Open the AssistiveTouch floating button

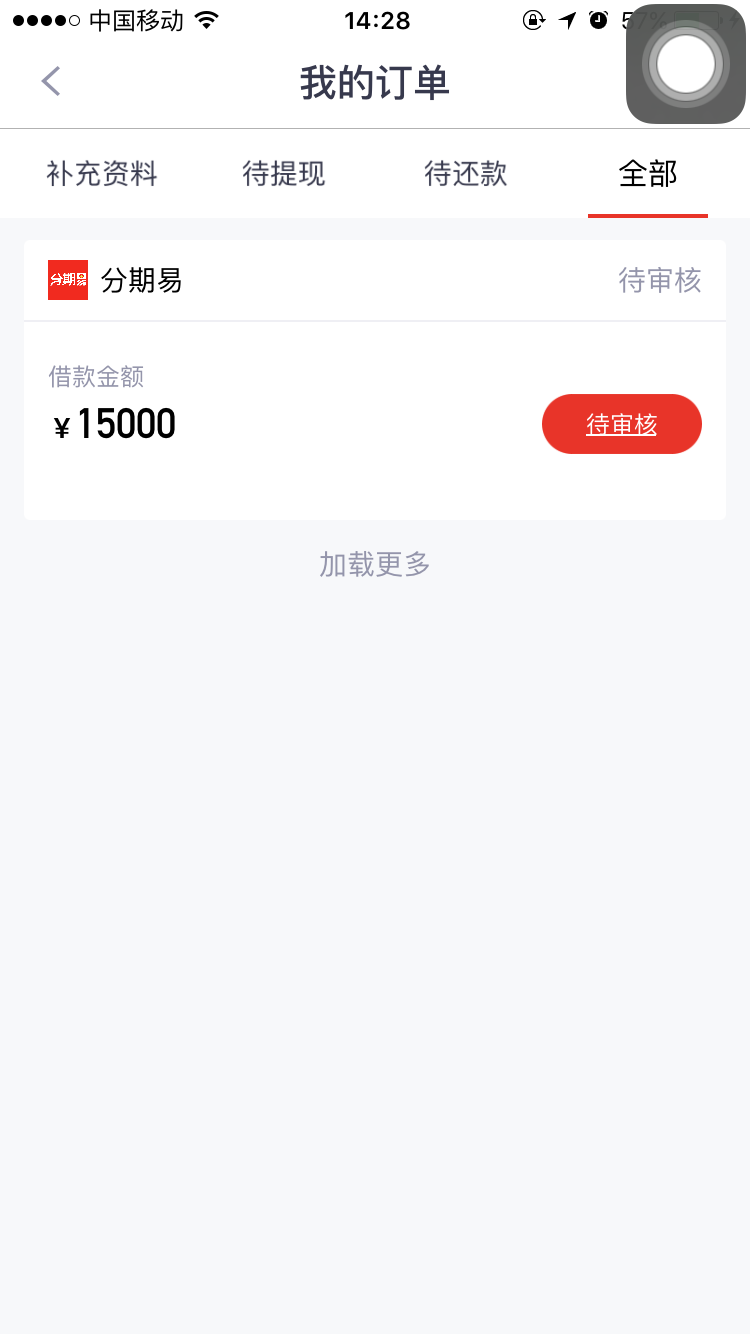point(686,64)
